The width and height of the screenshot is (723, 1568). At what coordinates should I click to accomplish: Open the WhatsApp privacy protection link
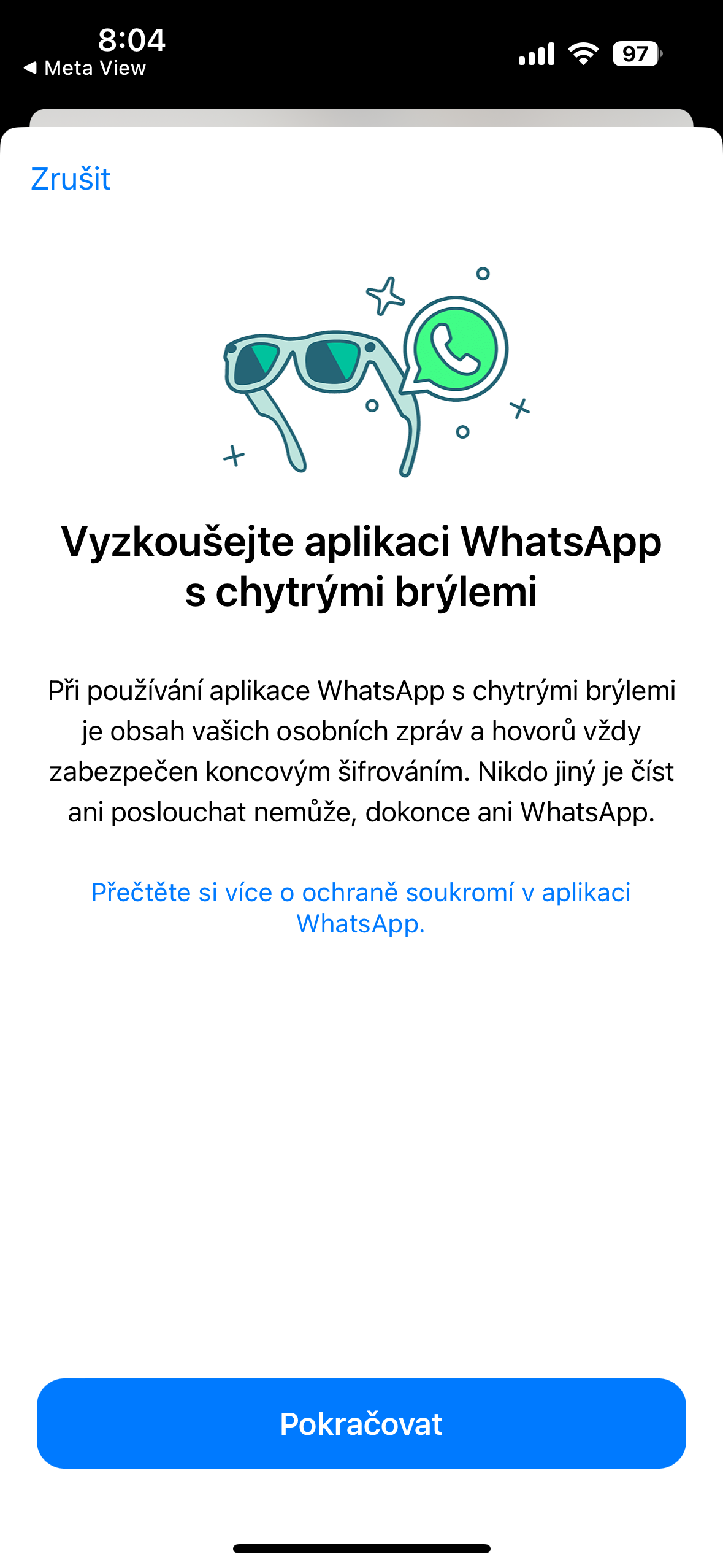361,907
